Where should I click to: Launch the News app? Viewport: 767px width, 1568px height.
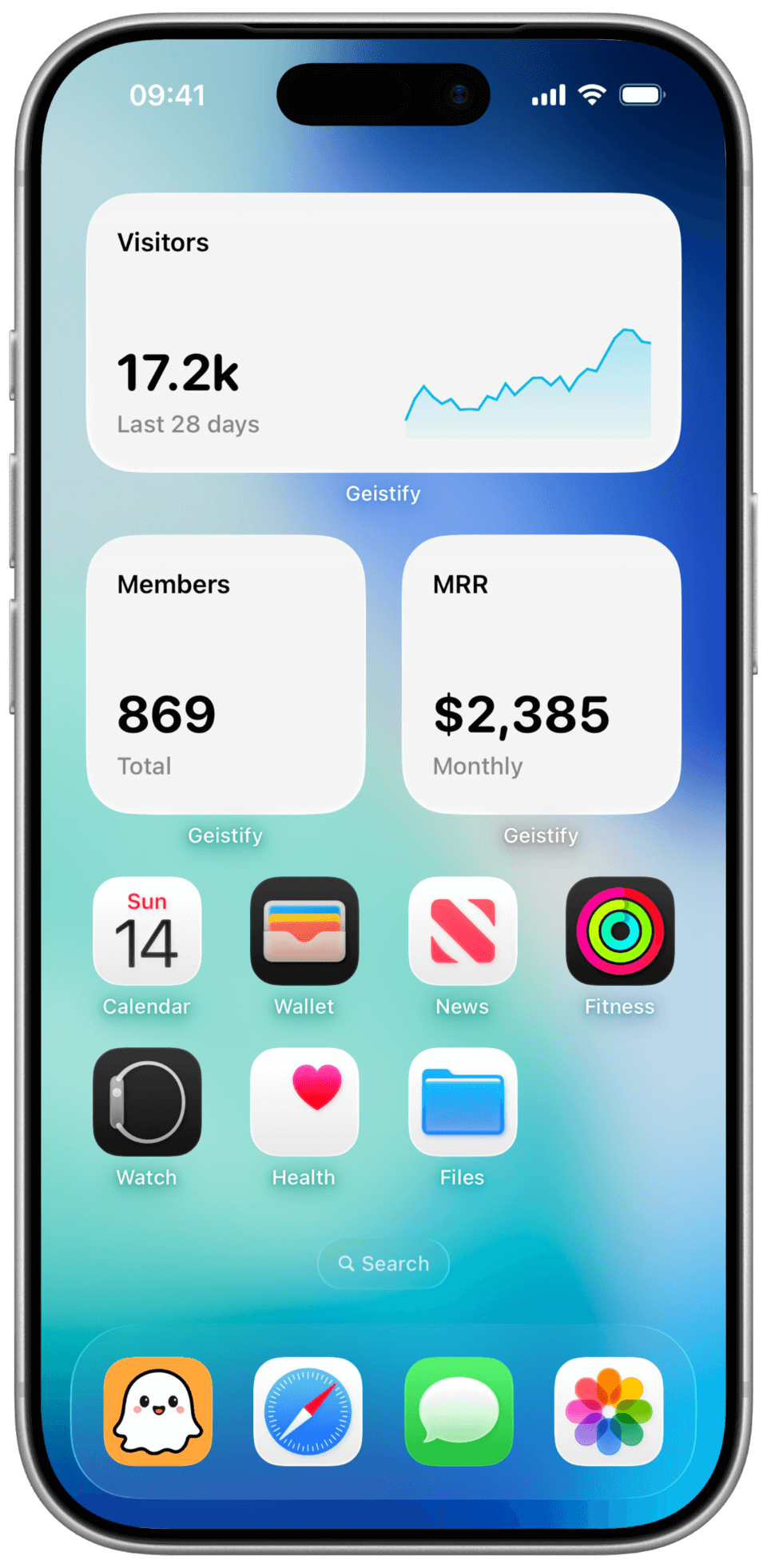pos(463,931)
